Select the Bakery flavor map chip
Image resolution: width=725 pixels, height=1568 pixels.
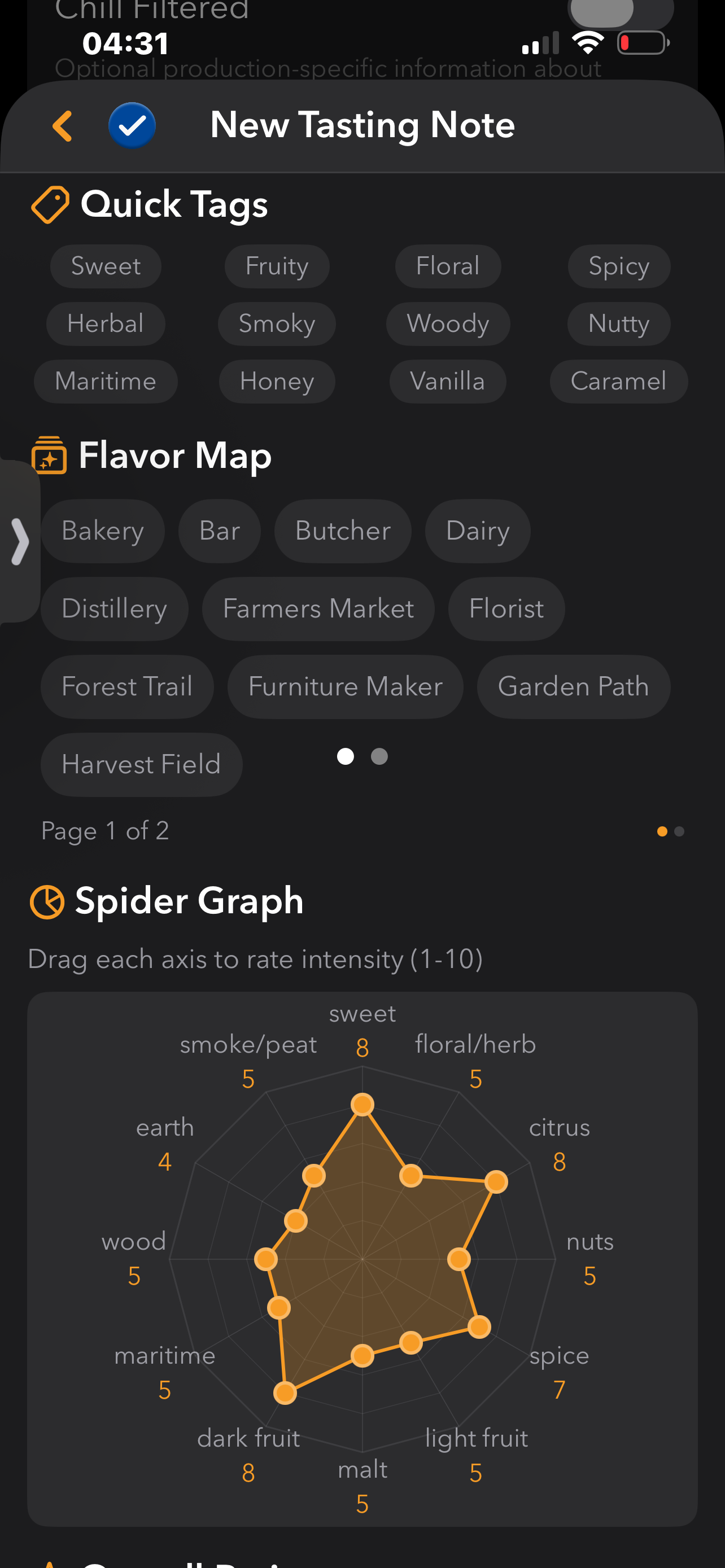point(103,531)
